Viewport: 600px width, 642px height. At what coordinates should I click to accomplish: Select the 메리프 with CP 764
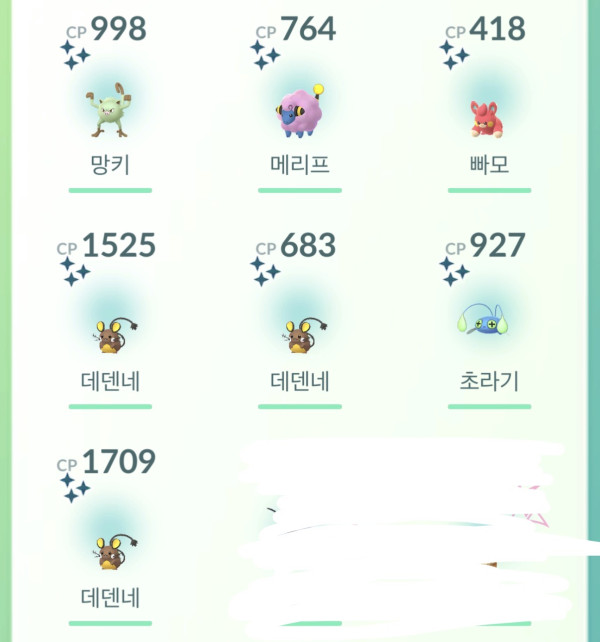click(x=300, y=112)
